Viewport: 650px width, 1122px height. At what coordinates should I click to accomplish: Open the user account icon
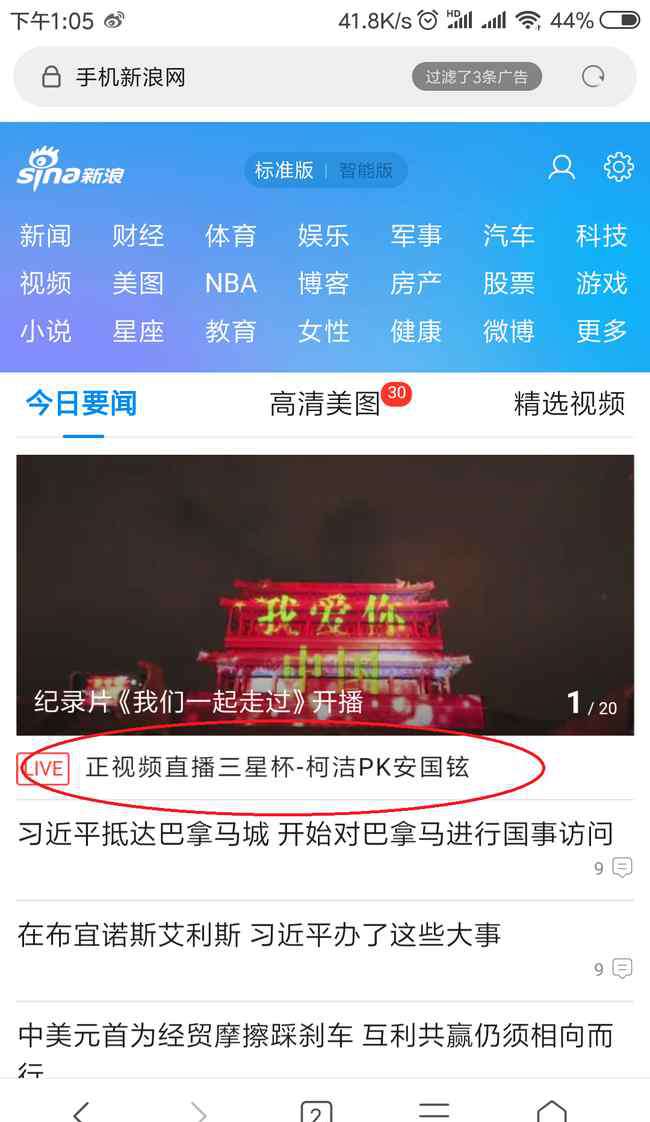coord(562,168)
